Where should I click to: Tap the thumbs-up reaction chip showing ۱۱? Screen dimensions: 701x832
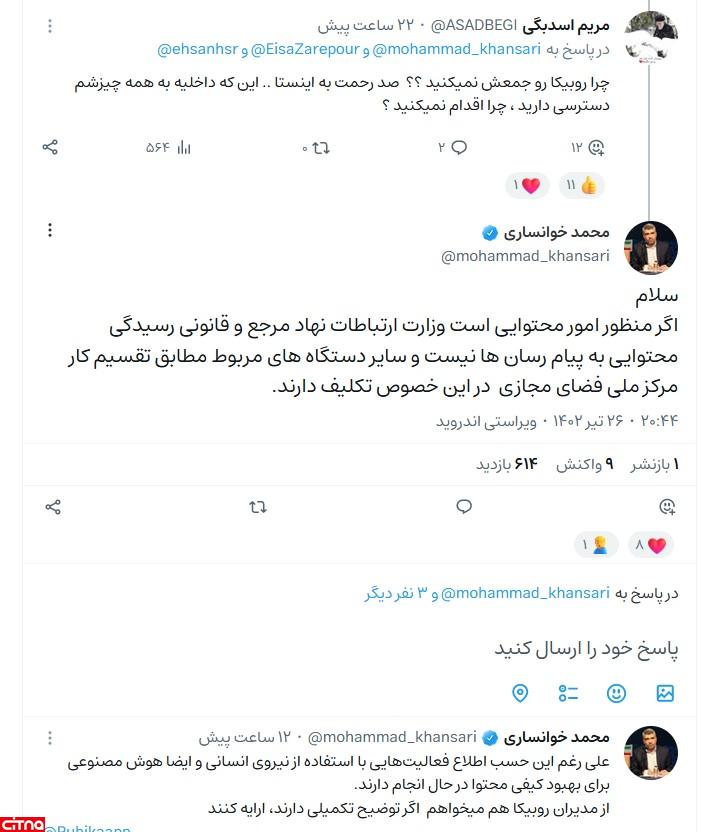pos(581,185)
